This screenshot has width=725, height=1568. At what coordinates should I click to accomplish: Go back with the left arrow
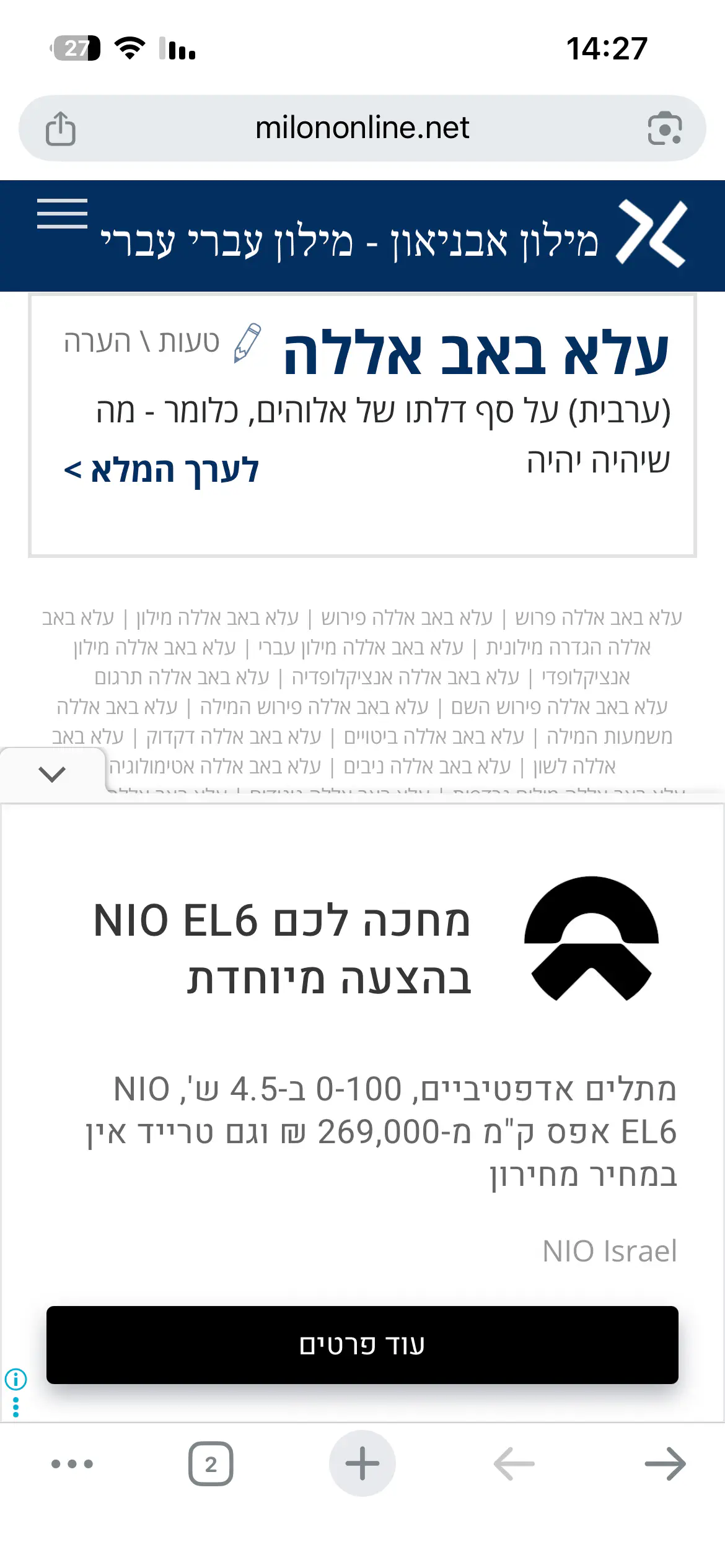[x=514, y=1464]
